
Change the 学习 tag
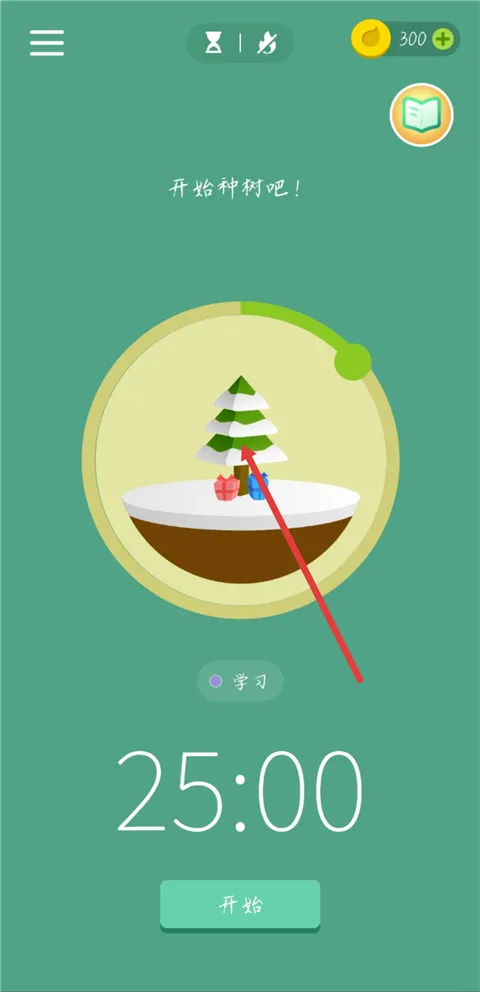tap(240, 681)
